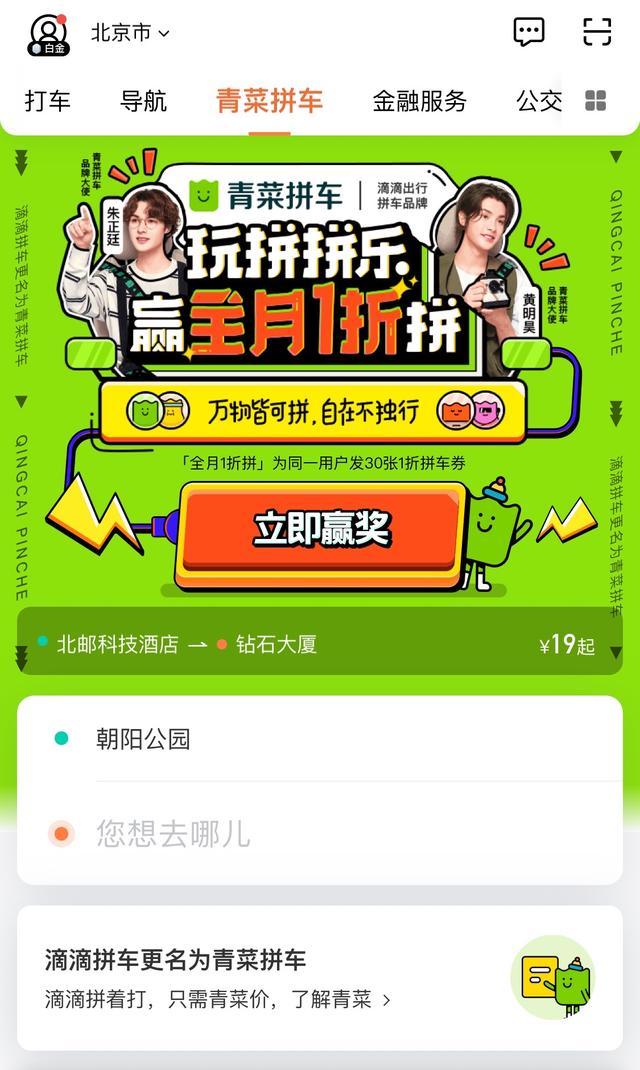This screenshot has height=1070, width=640.
Task: Open the all-services grid icon
Action: coord(596,101)
